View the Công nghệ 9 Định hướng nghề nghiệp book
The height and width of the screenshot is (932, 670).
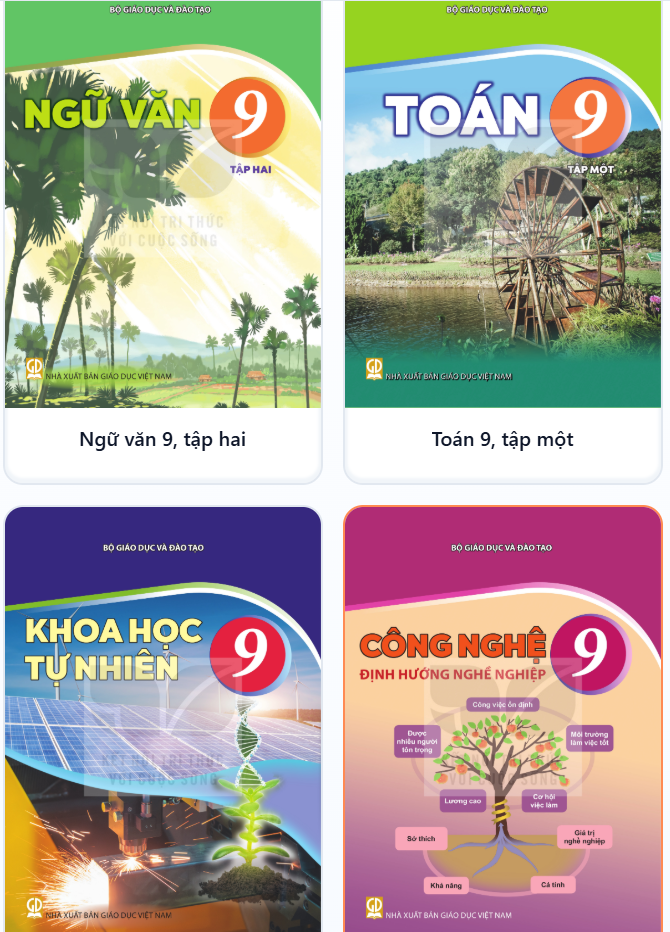tap(503, 719)
